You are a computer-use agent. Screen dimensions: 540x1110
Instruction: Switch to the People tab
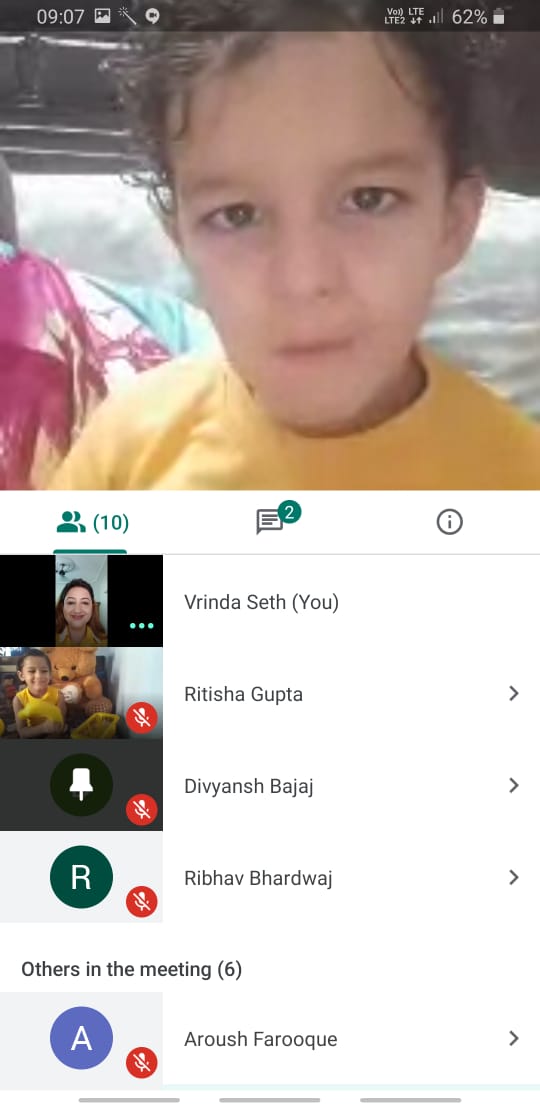(91, 522)
